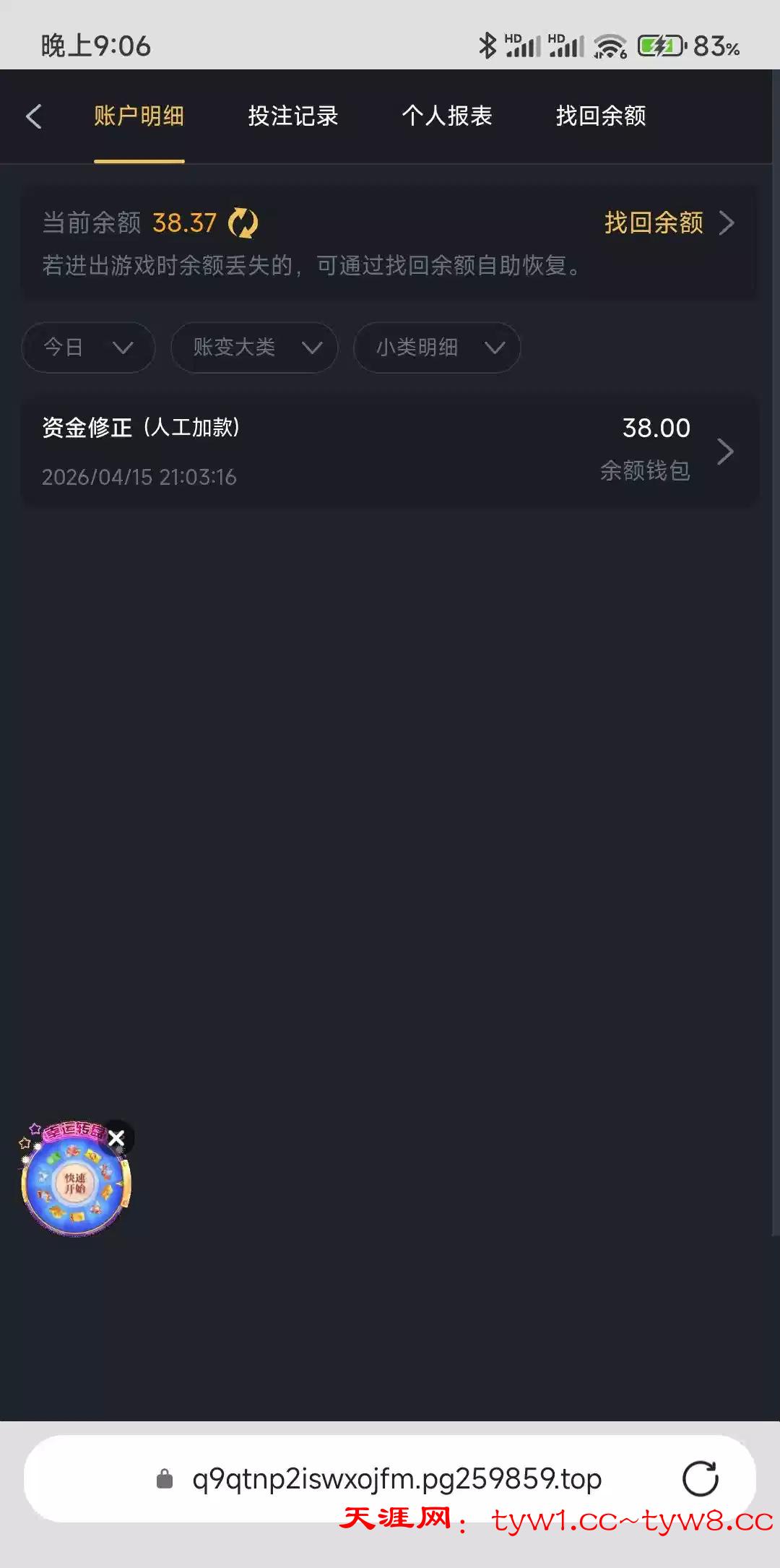The image size is (780, 1568).
Task: Open the 找回余额 link with chevron
Action: (668, 223)
